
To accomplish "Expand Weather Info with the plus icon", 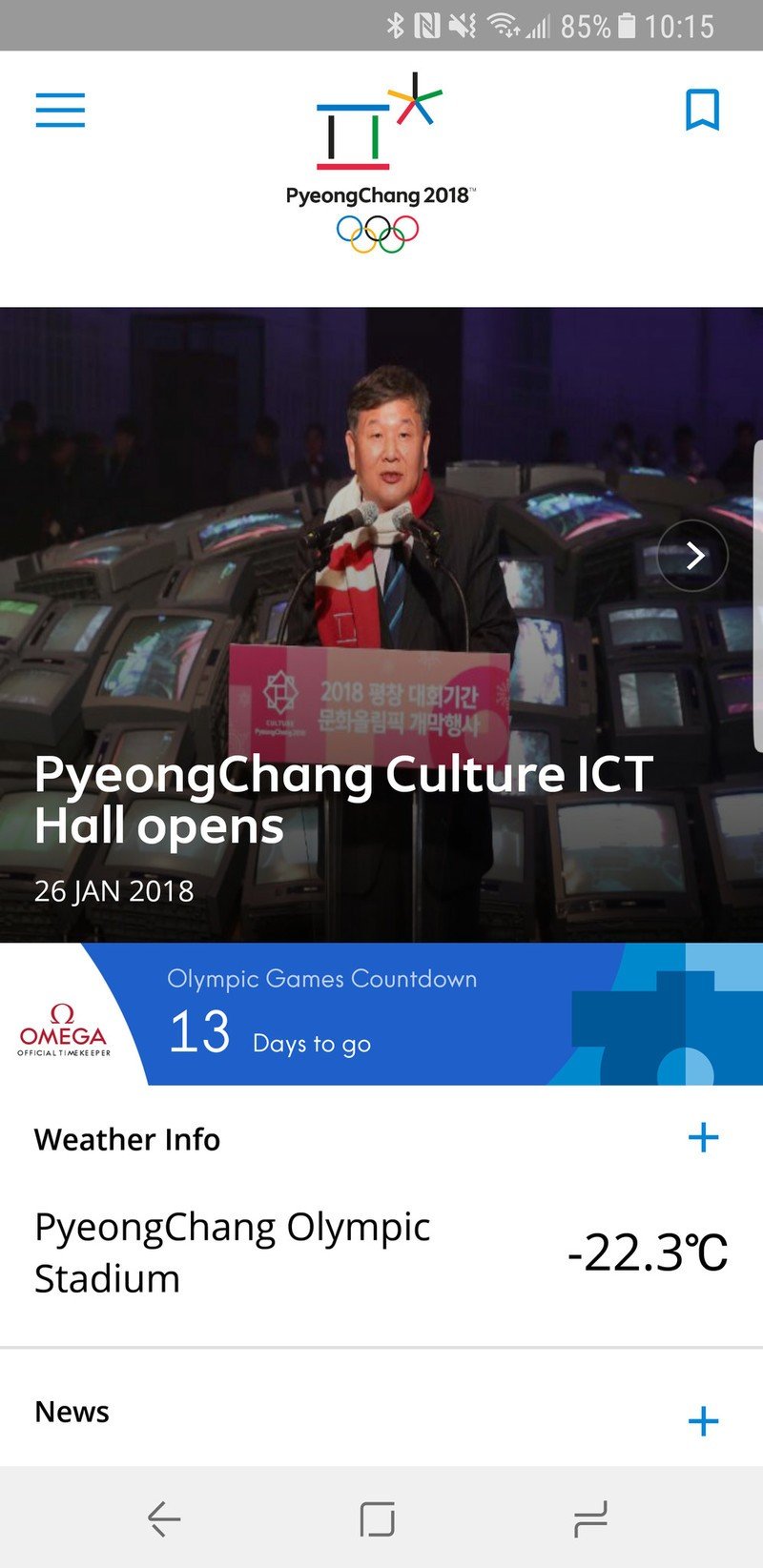I will [x=703, y=1137].
